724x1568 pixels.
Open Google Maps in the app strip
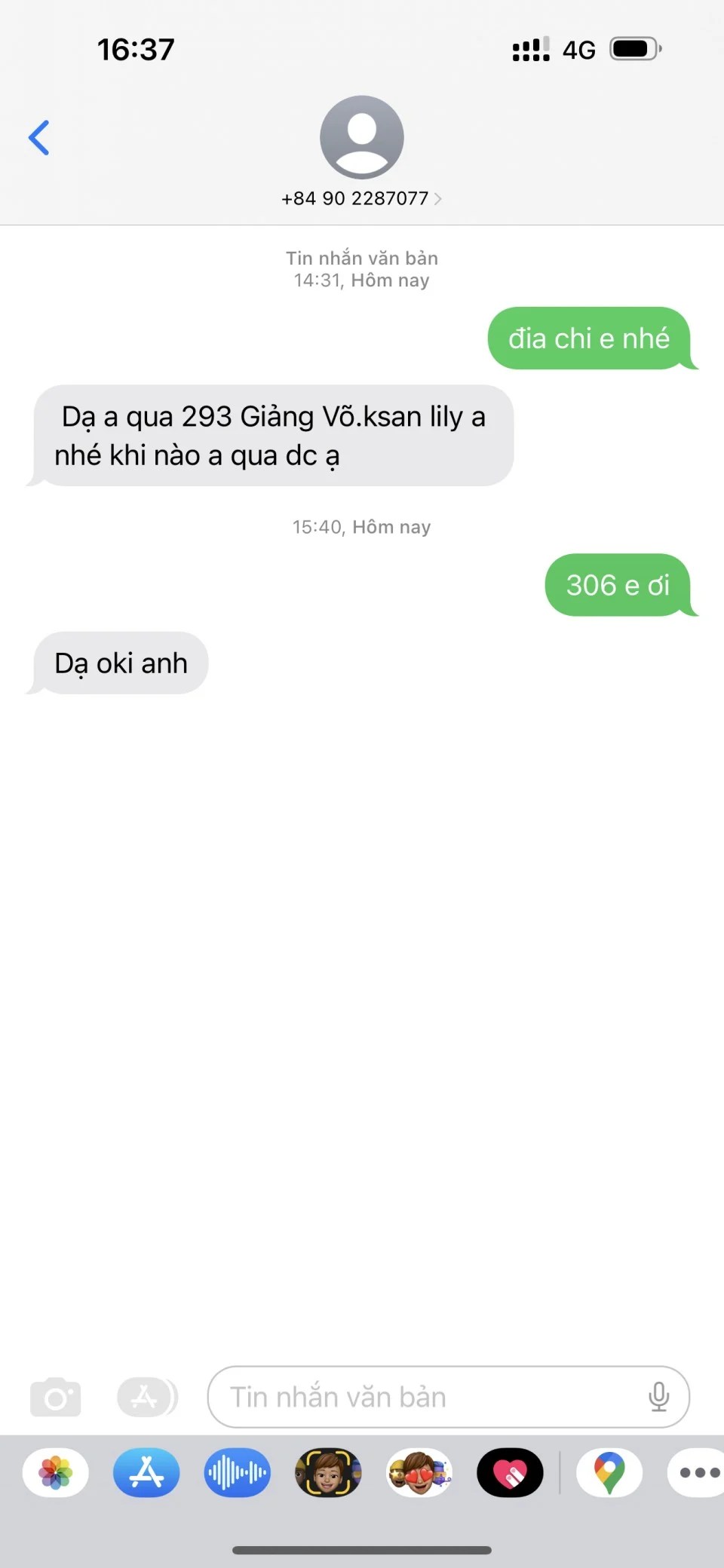pos(609,1472)
